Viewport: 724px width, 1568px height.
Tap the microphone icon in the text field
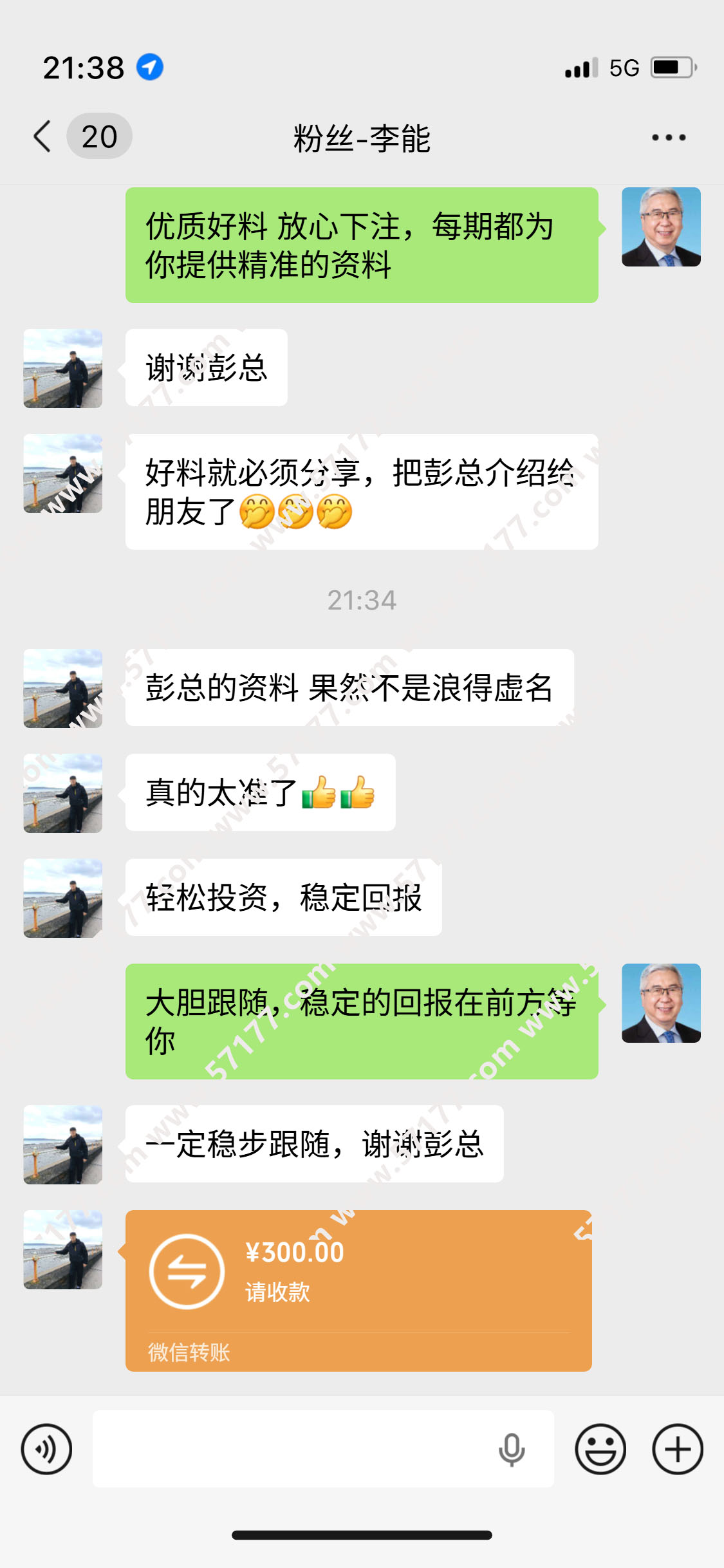(512, 1449)
